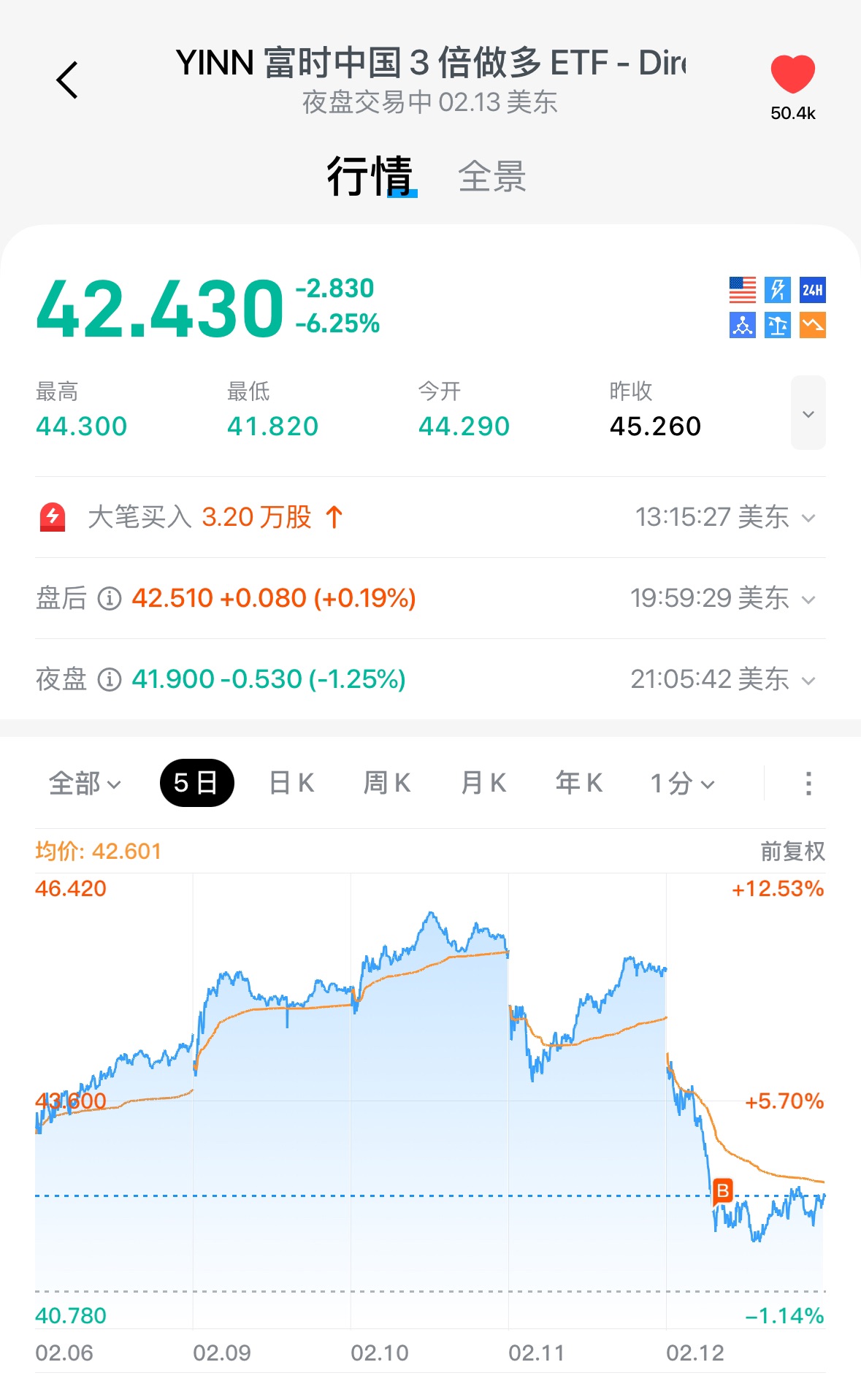The width and height of the screenshot is (861, 1400).
Task: Switch chart to 年K
Action: point(578,784)
